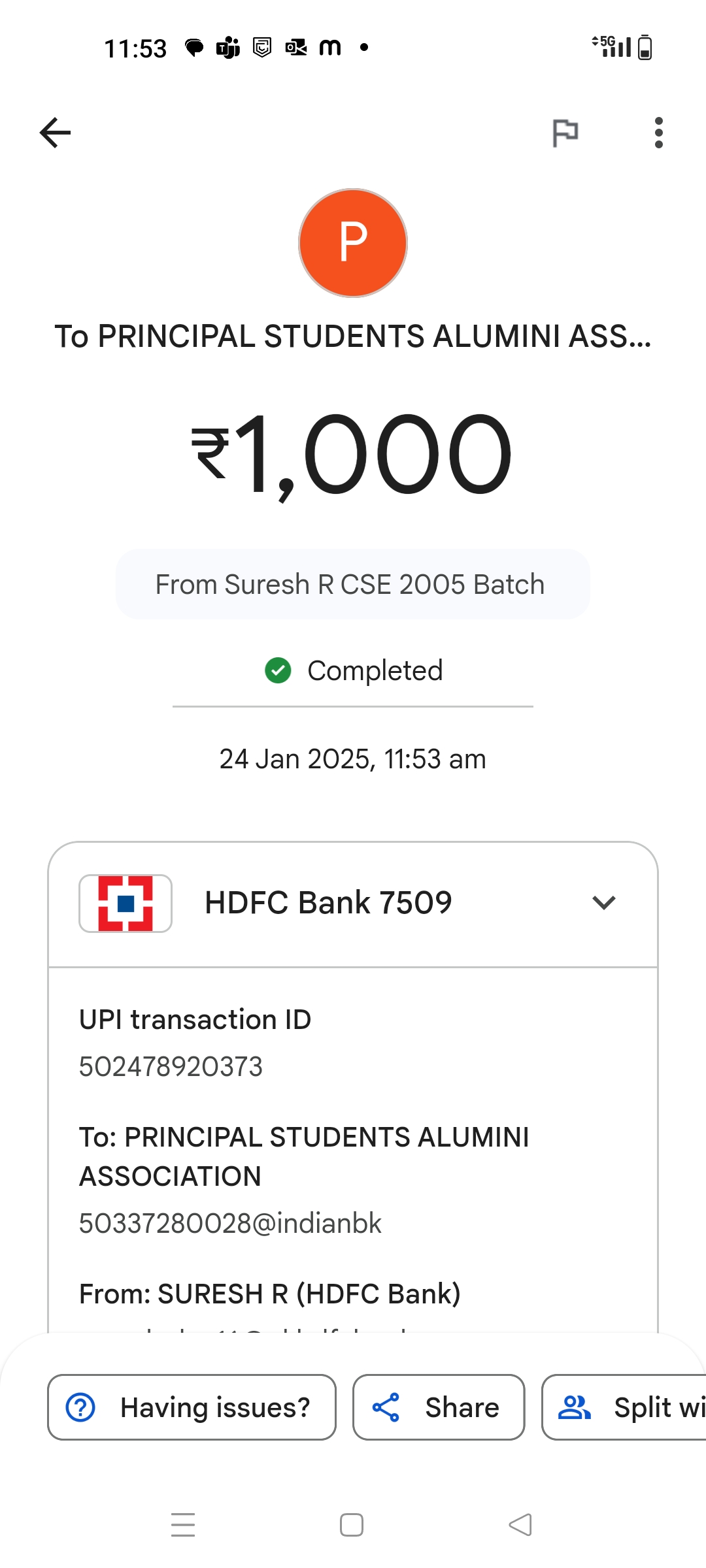Viewport: 706px width, 1568px height.
Task: Share this payment receipt
Action: pos(439,1407)
